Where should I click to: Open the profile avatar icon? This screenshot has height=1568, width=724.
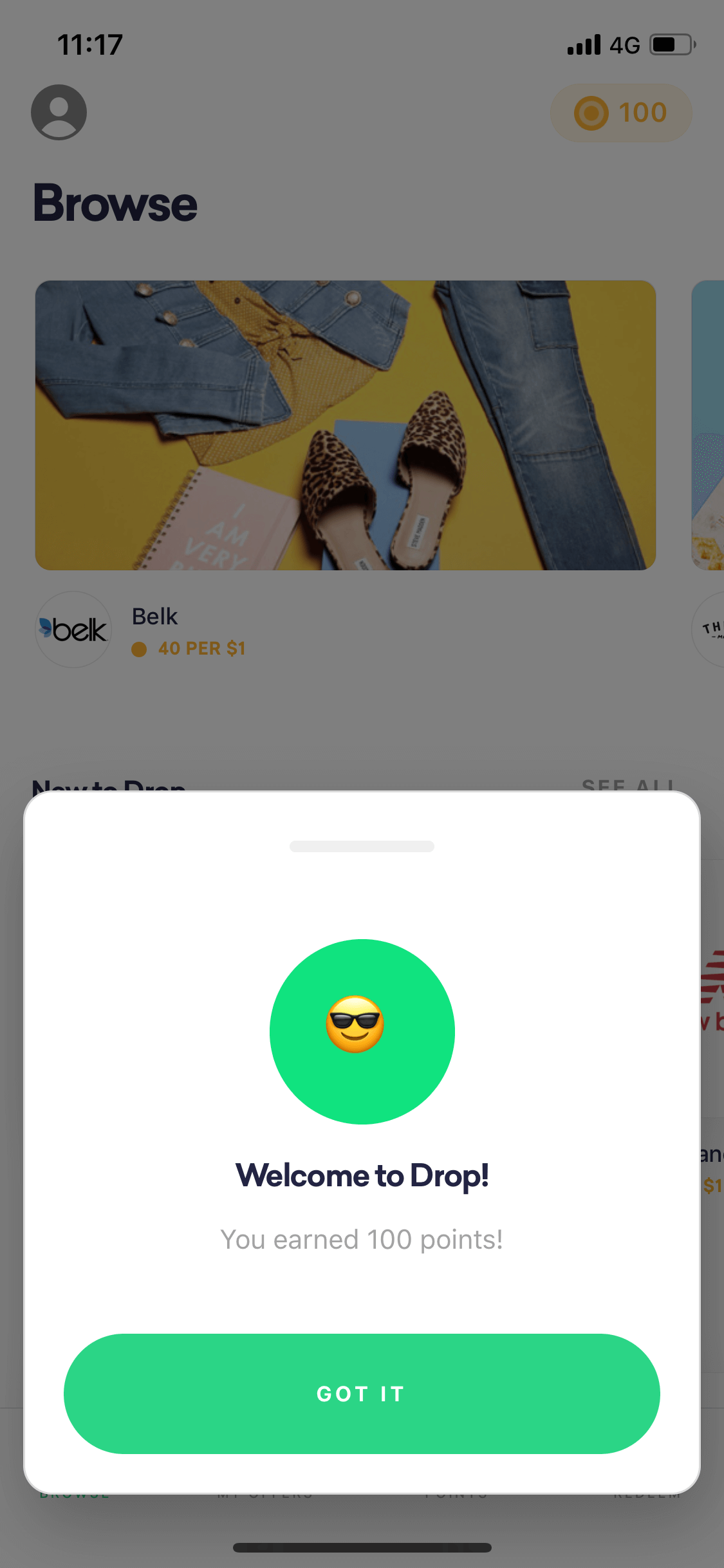(59, 112)
